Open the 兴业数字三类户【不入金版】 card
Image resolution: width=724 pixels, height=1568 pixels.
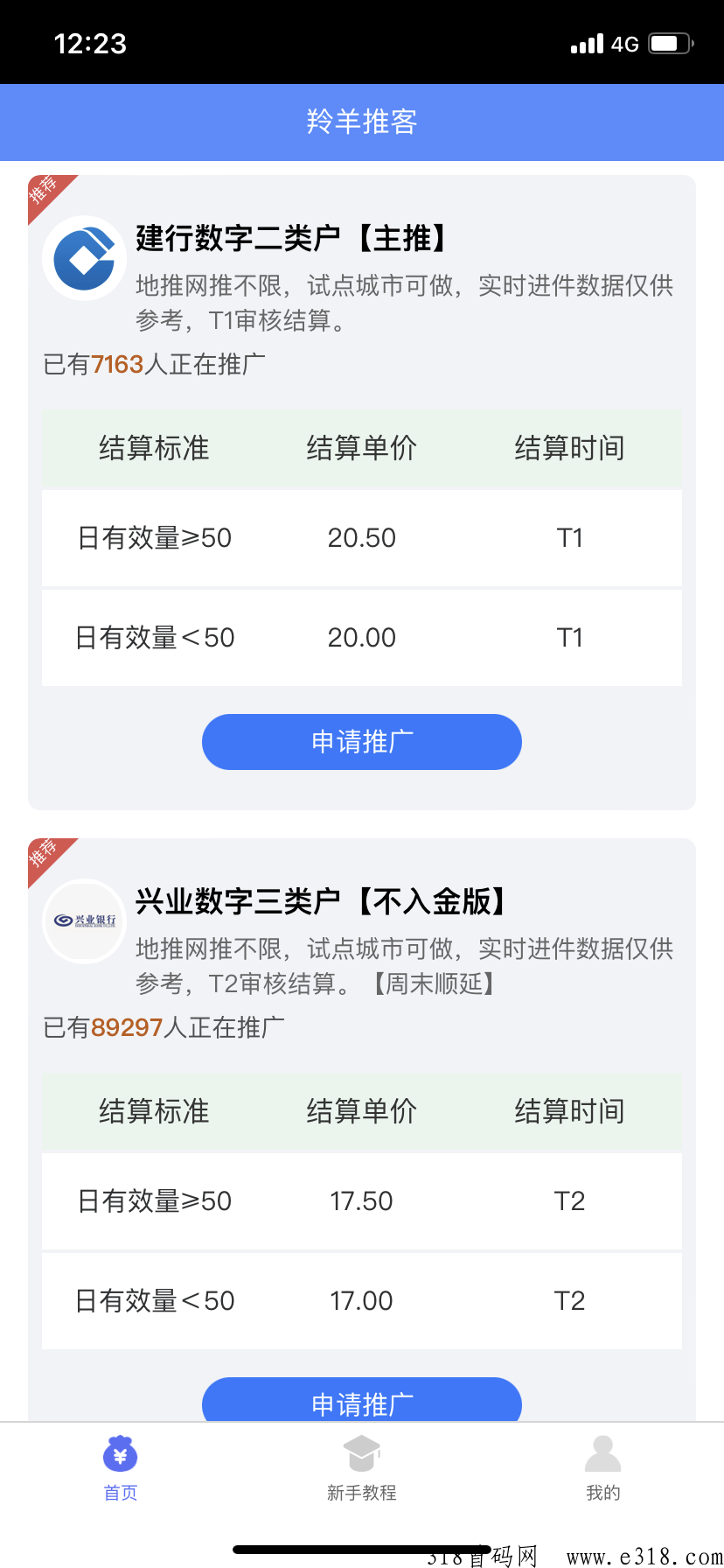click(x=362, y=1130)
